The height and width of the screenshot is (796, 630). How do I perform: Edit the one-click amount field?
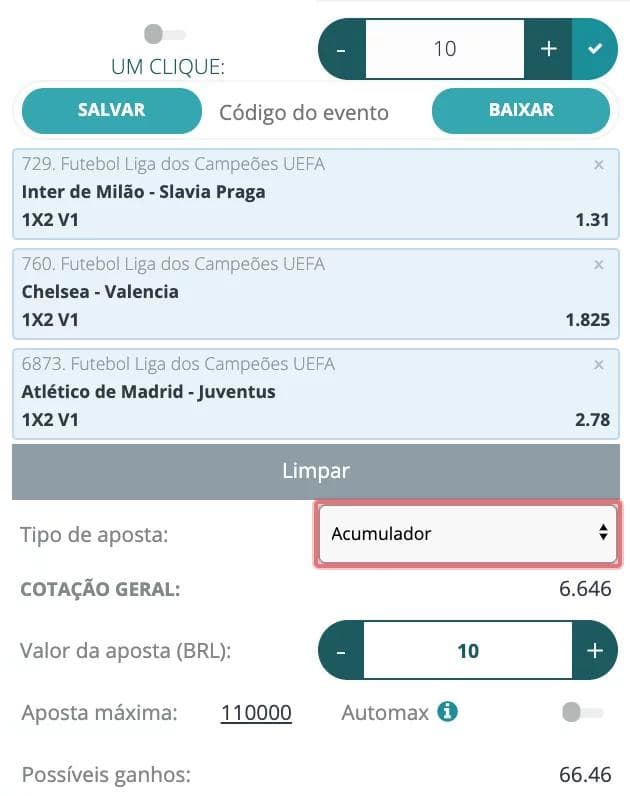click(444, 49)
